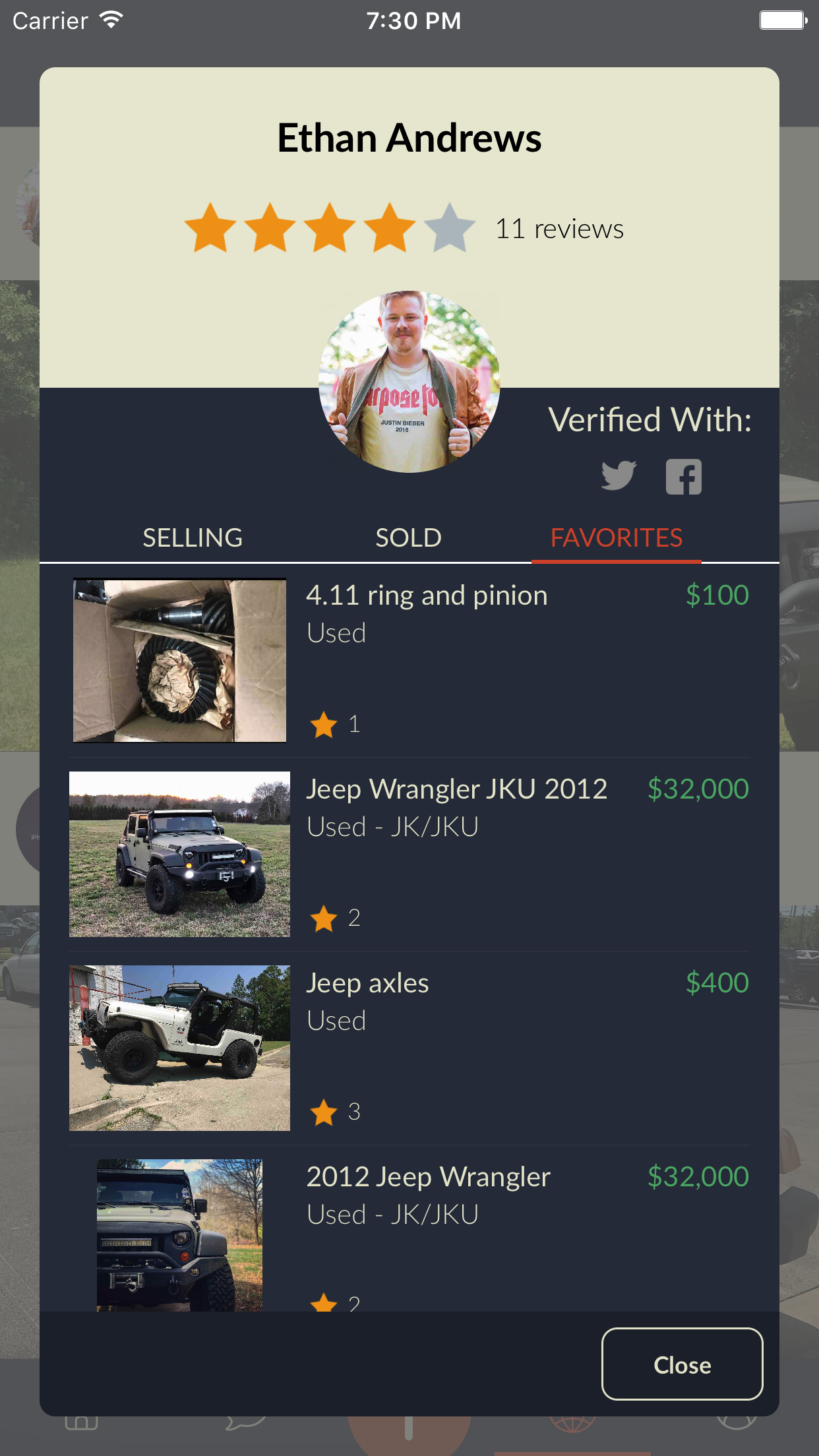Image resolution: width=819 pixels, height=1456 pixels.
Task: Switch to the SOLD tab
Action: (408, 537)
